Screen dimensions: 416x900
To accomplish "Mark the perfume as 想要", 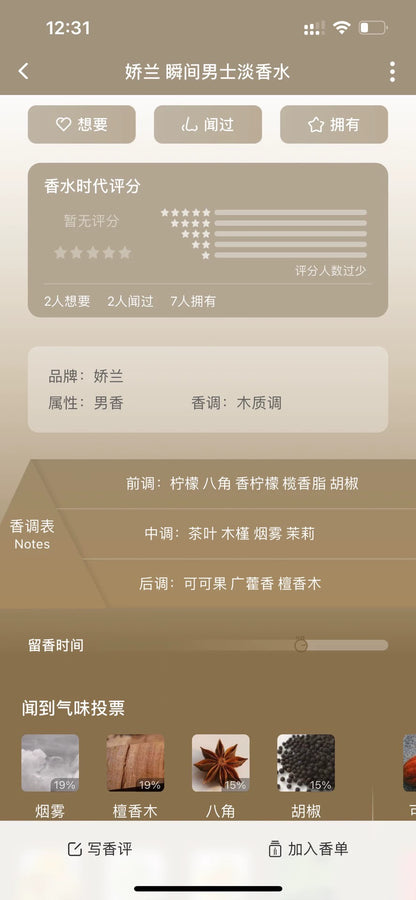I will (81, 125).
